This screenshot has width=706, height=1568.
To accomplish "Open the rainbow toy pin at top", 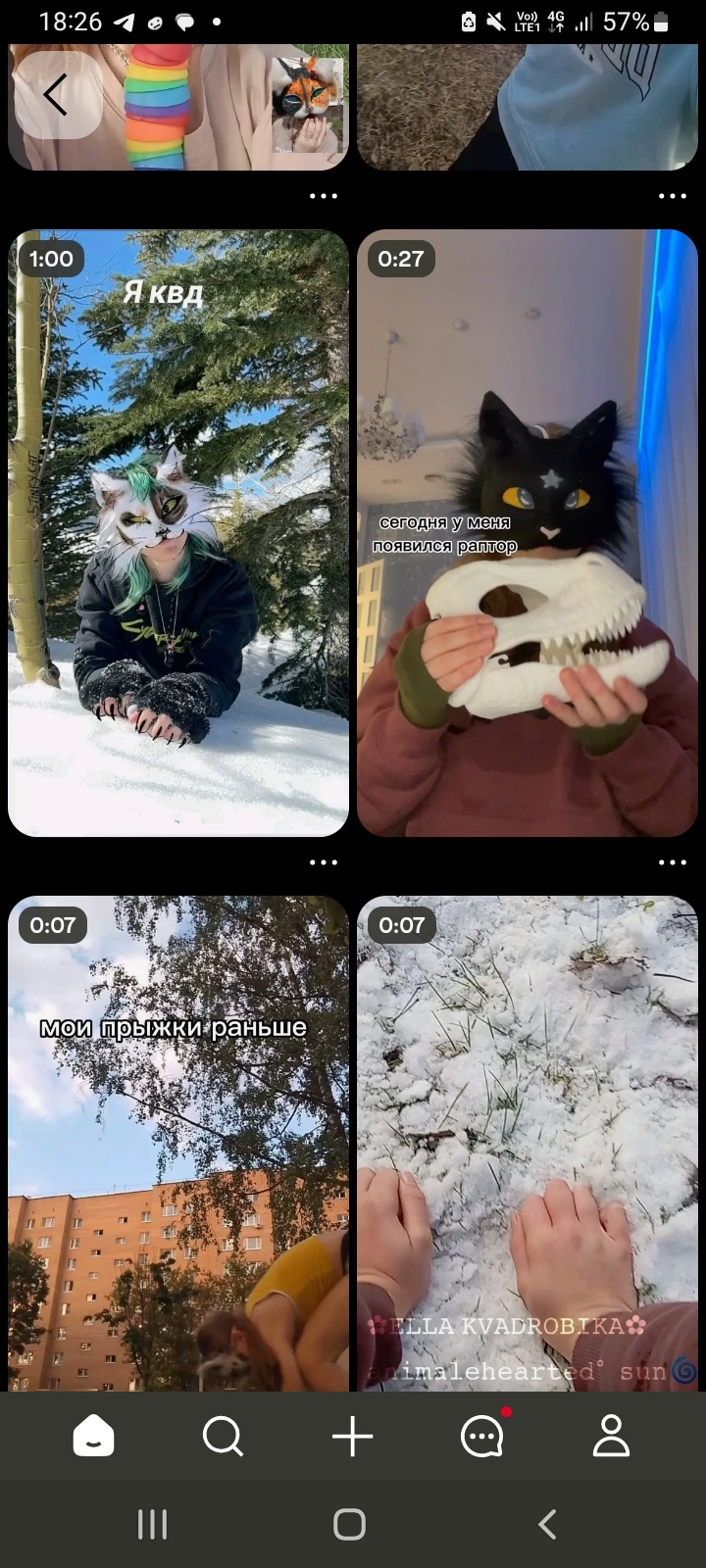I will [x=196, y=108].
